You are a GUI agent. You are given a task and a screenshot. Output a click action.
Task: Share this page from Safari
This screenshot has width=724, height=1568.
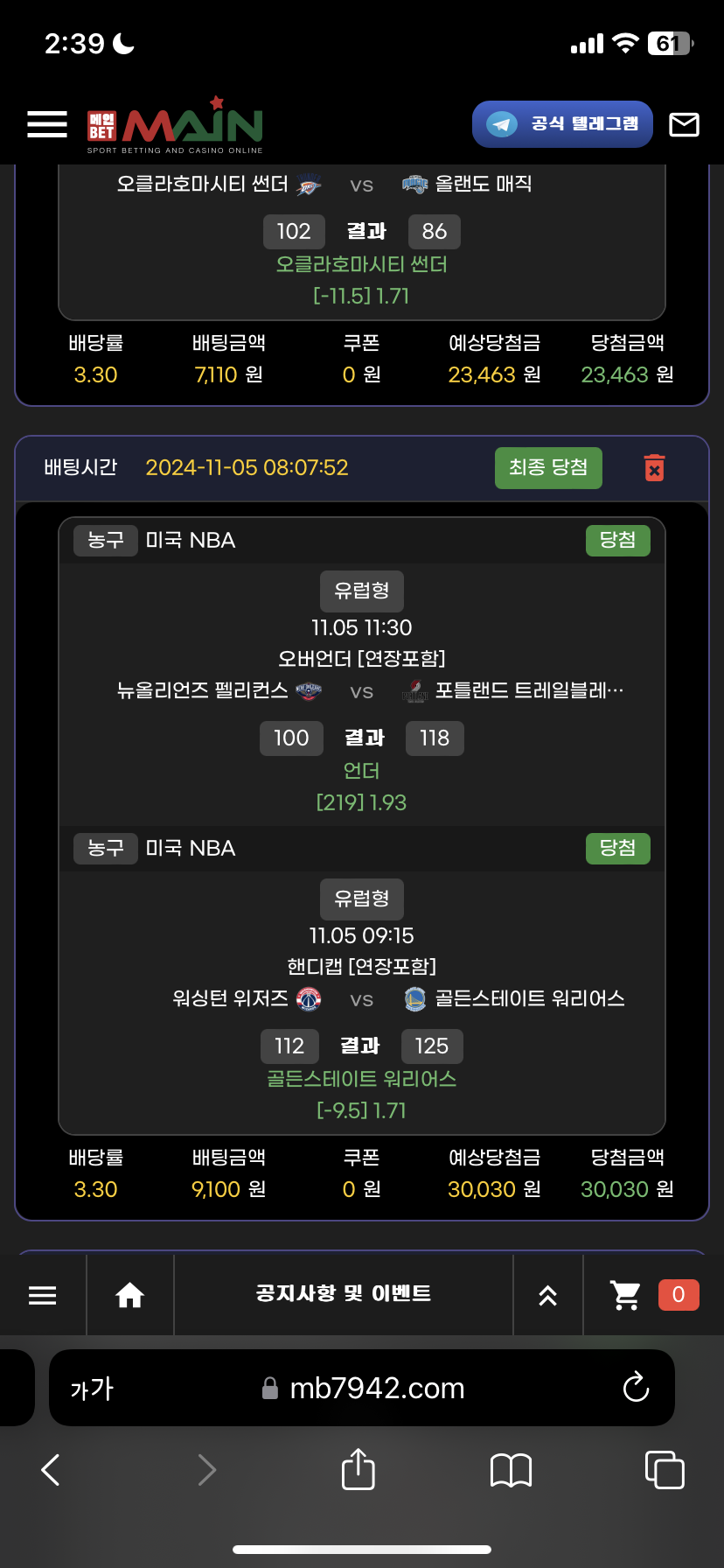(358, 1469)
